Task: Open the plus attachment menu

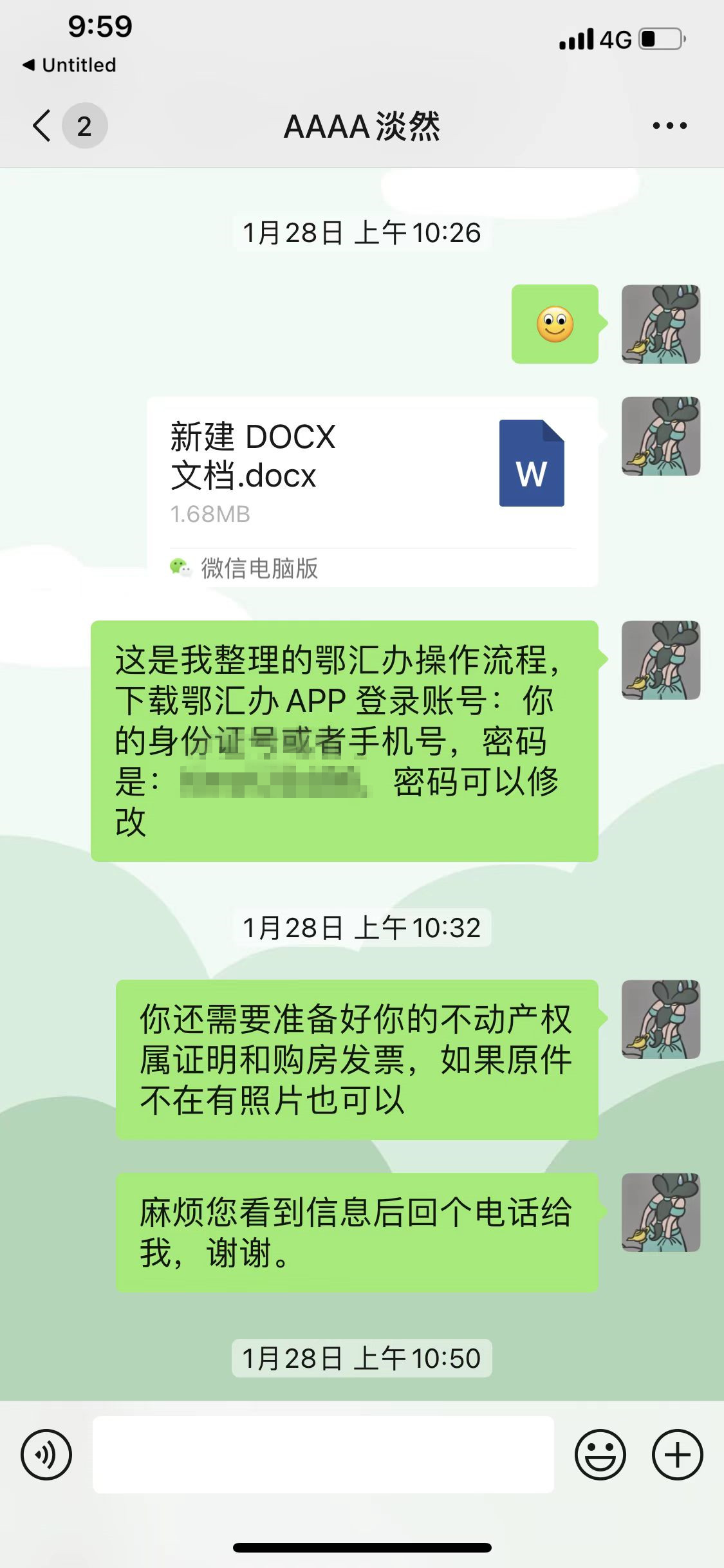Action: (x=677, y=1455)
